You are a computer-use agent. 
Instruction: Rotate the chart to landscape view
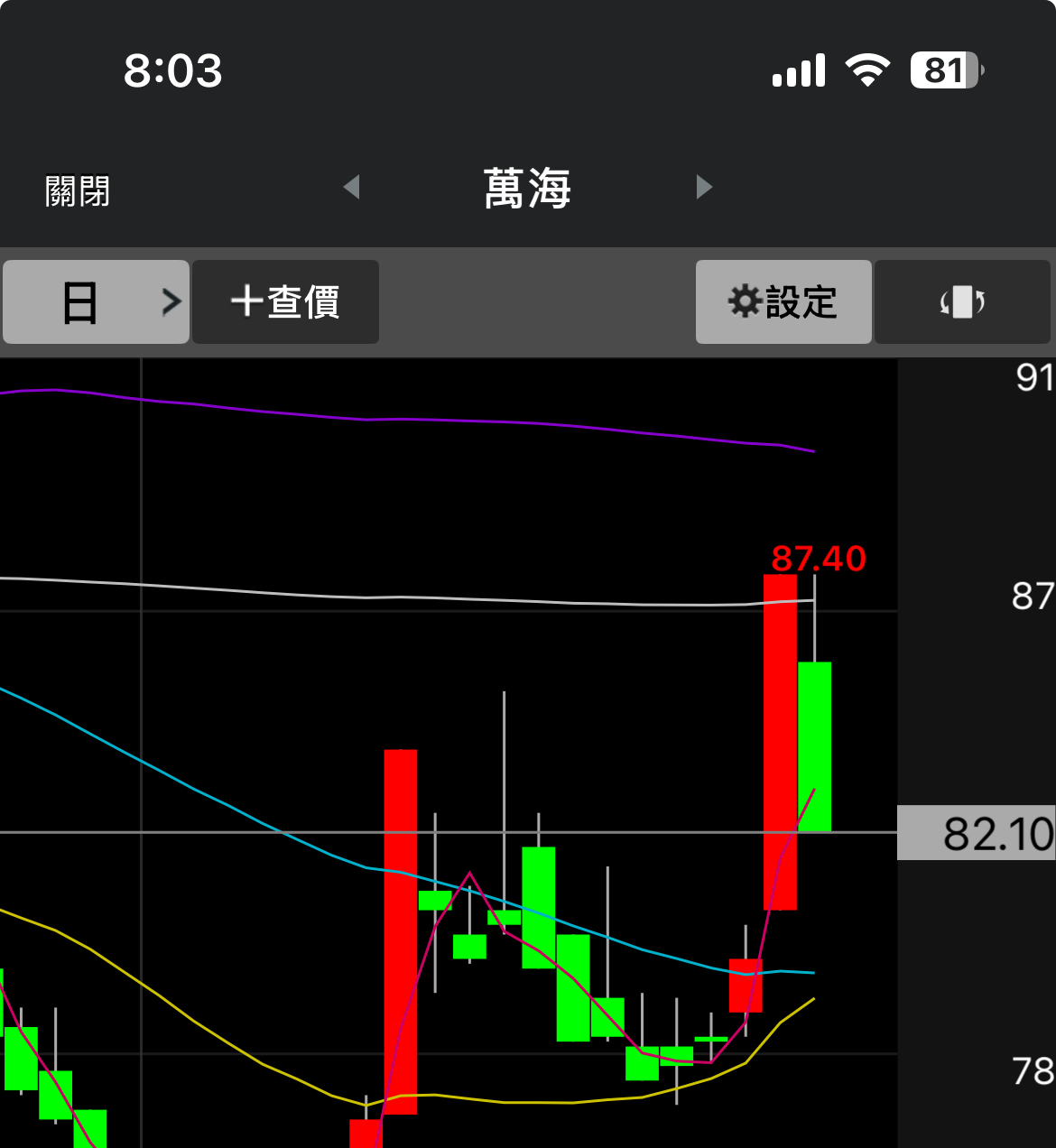pos(962,302)
